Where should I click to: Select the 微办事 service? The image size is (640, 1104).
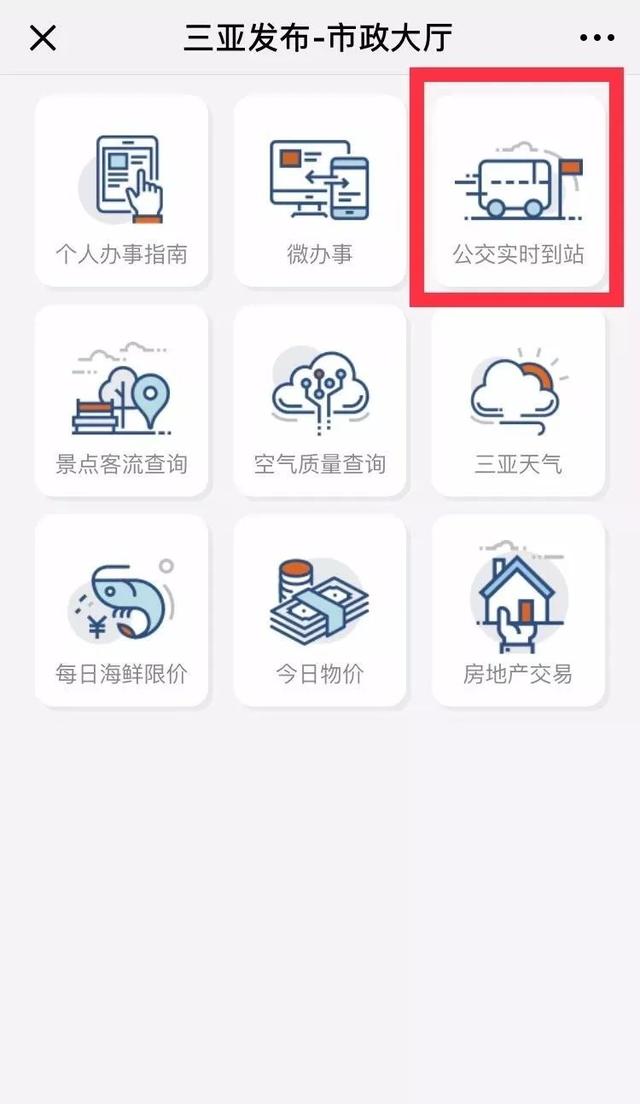[x=320, y=191]
